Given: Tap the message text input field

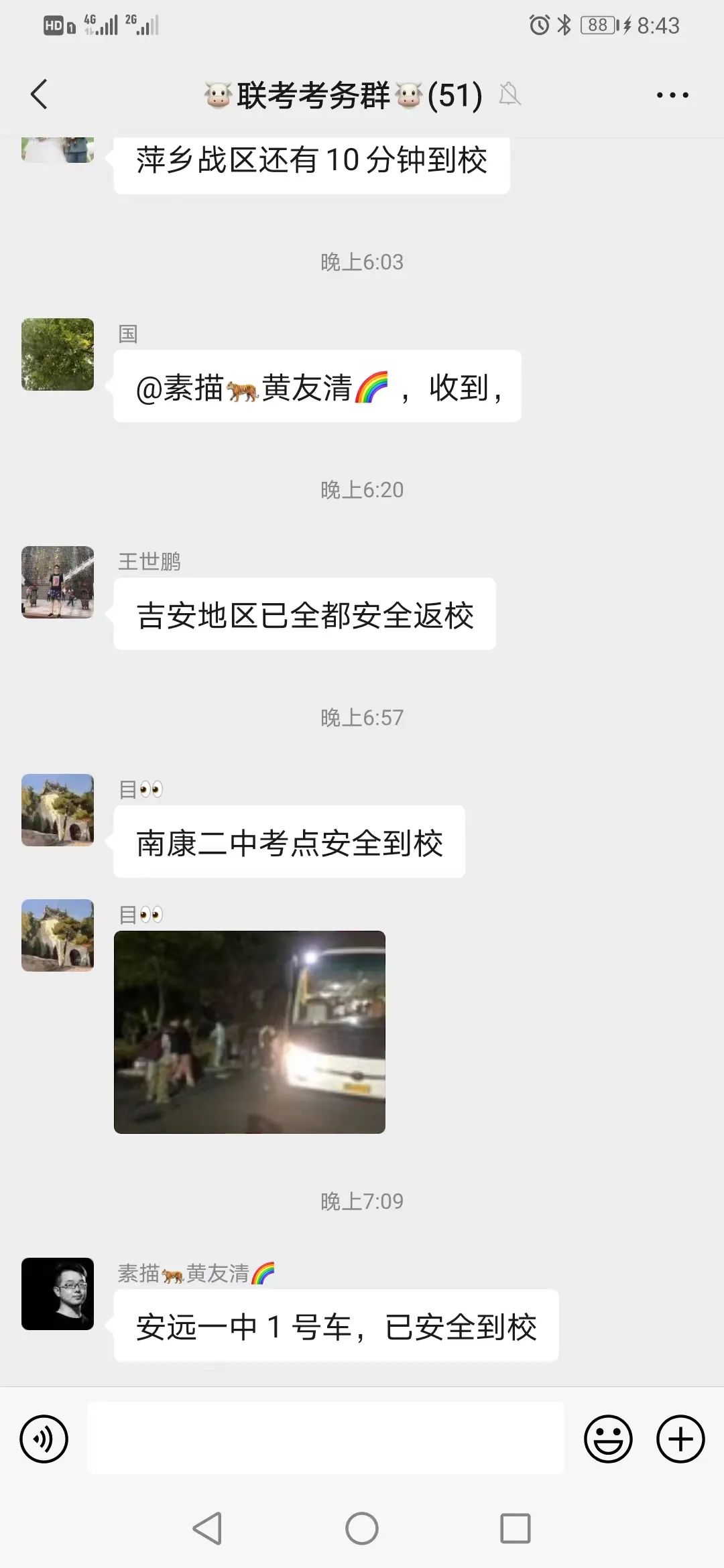Looking at the screenshot, I should [x=326, y=1438].
